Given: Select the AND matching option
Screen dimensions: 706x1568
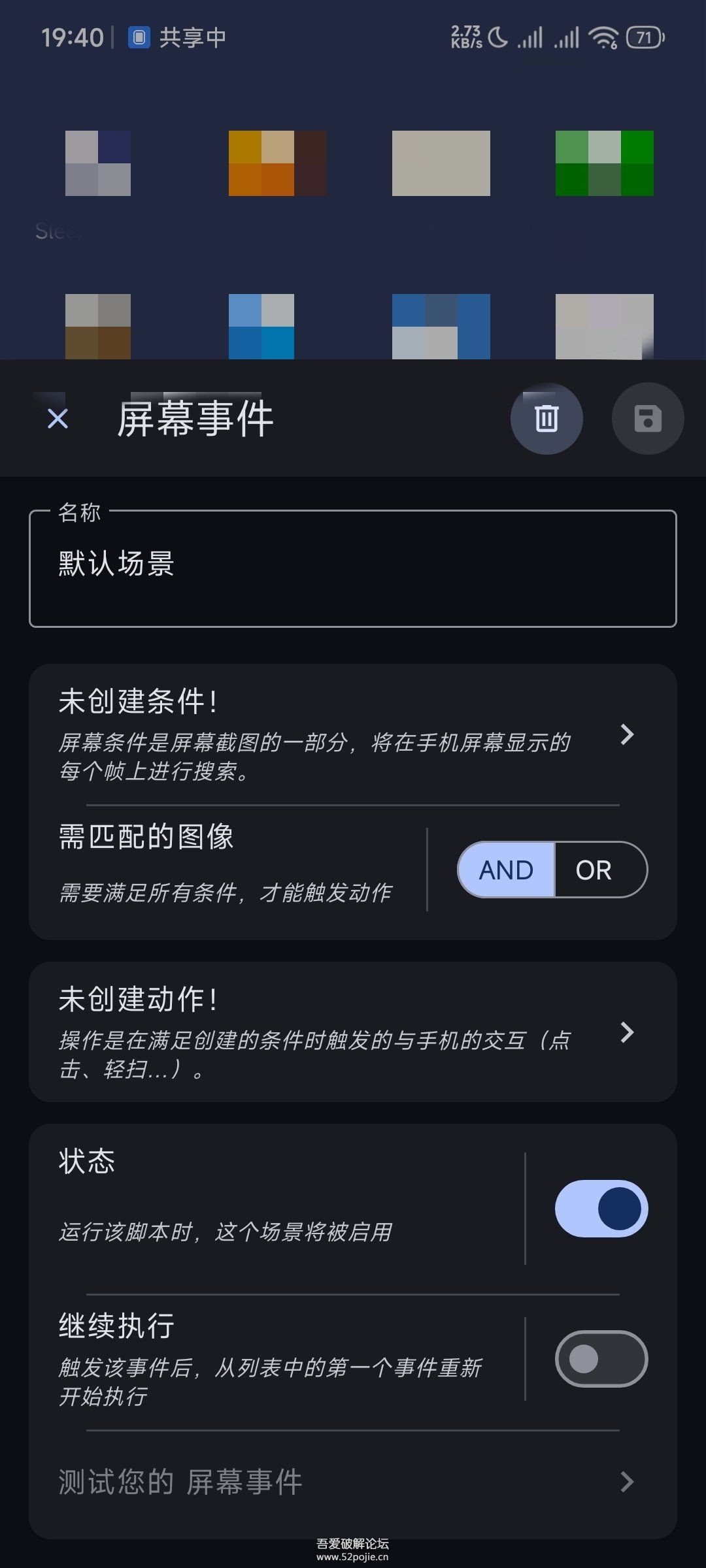Looking at the screenshot, I should coord(507,870).
